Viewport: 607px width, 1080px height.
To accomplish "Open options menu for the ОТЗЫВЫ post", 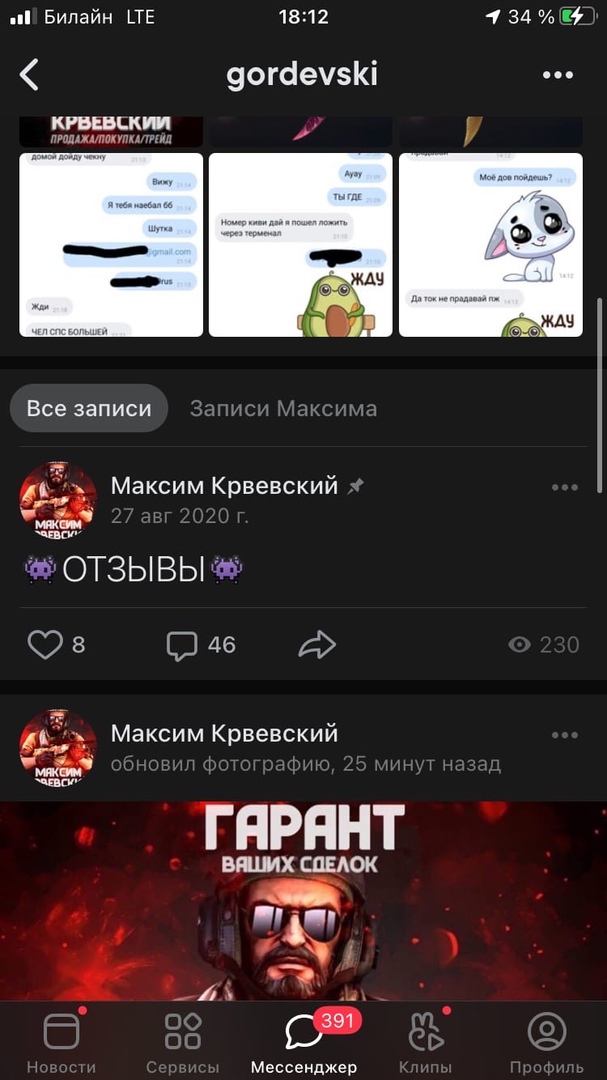I will 565,488.
